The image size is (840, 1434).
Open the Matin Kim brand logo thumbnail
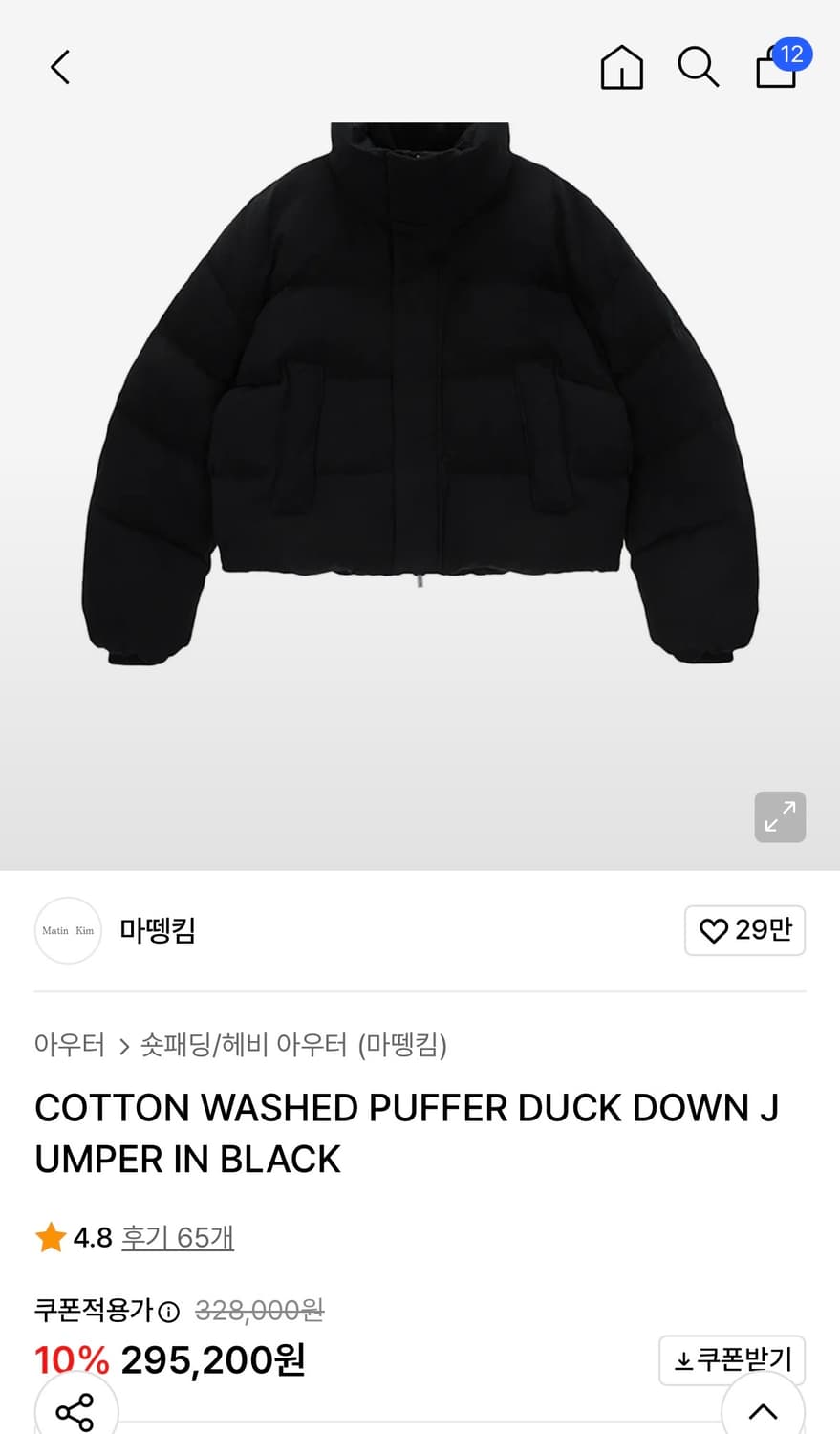(68, 930)
